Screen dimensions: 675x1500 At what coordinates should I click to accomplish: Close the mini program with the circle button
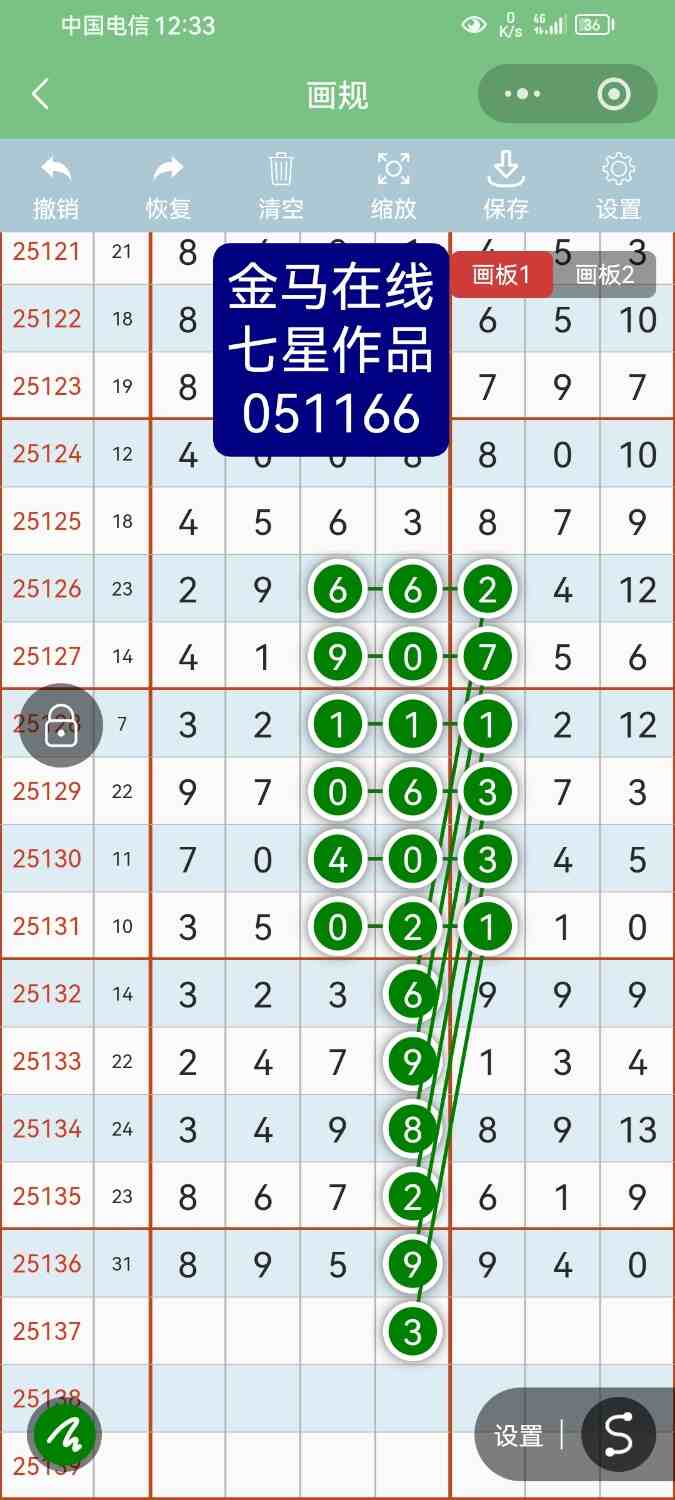click(613, 95)
